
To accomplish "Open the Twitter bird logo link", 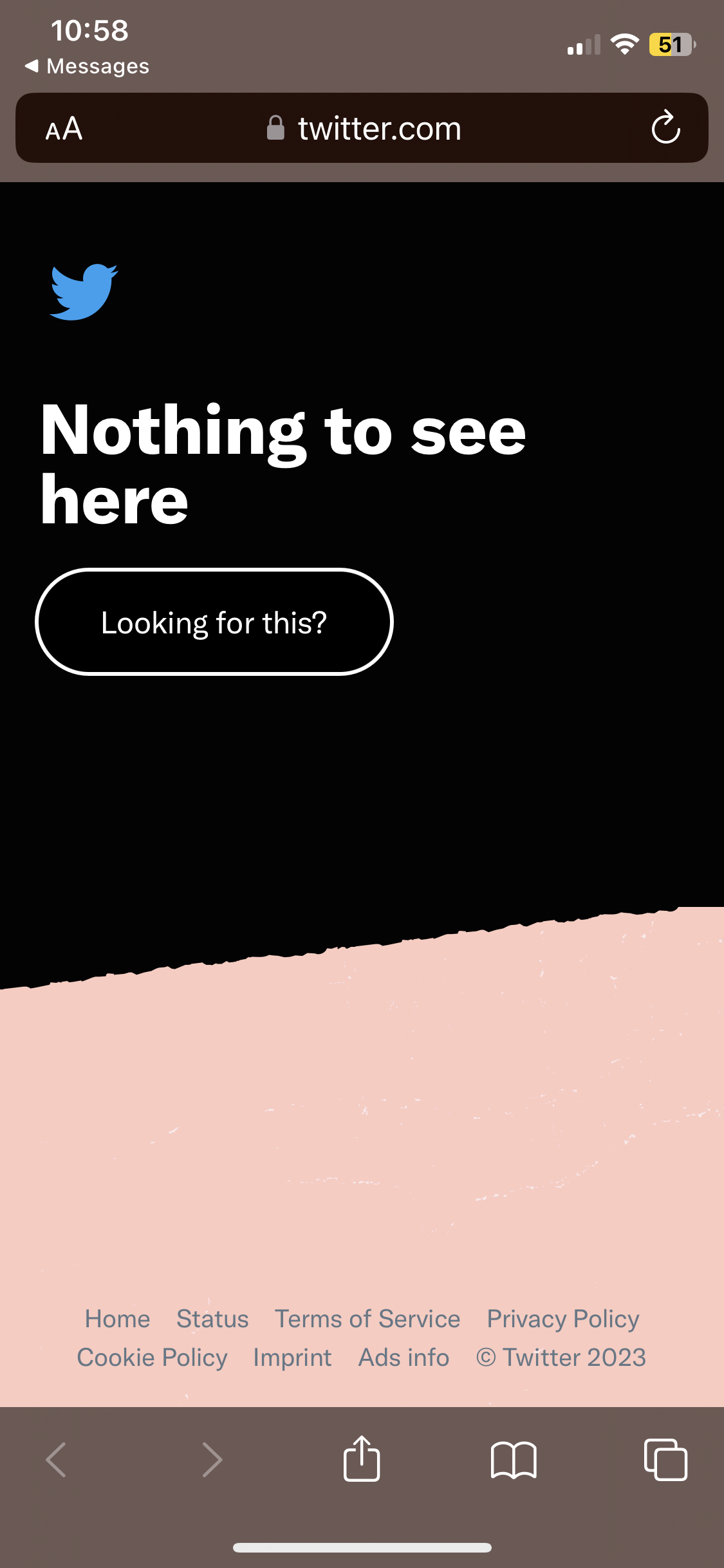I will click(x=84, y=292).
